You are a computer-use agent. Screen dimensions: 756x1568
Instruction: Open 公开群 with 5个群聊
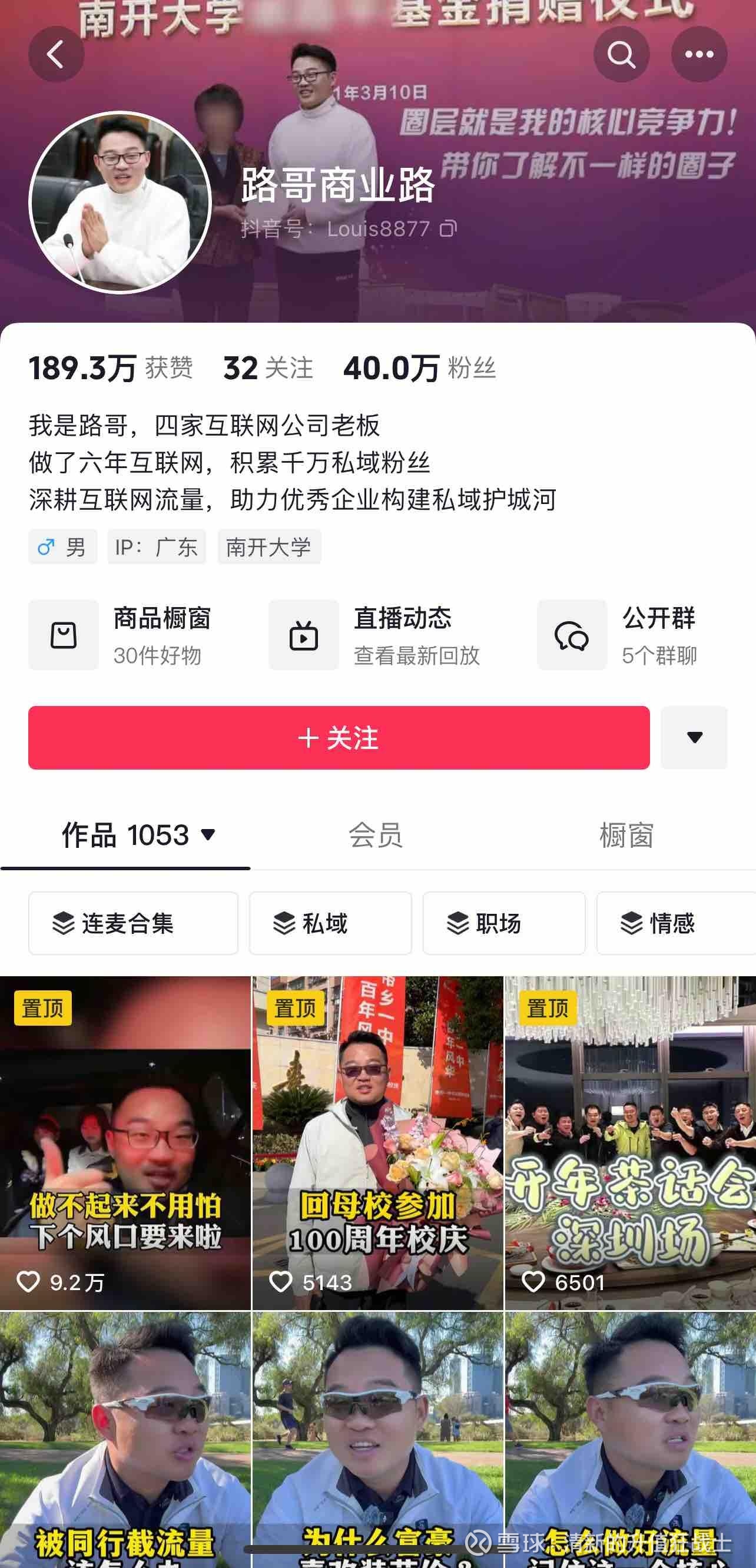point(617,635)
